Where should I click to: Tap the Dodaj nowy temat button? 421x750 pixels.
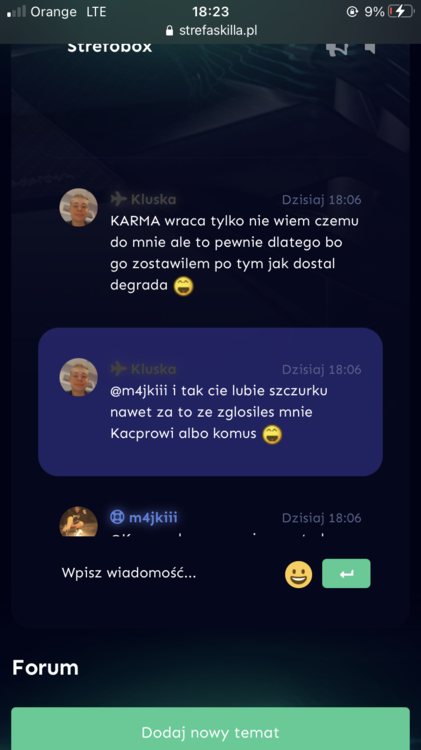click(210, 730)
